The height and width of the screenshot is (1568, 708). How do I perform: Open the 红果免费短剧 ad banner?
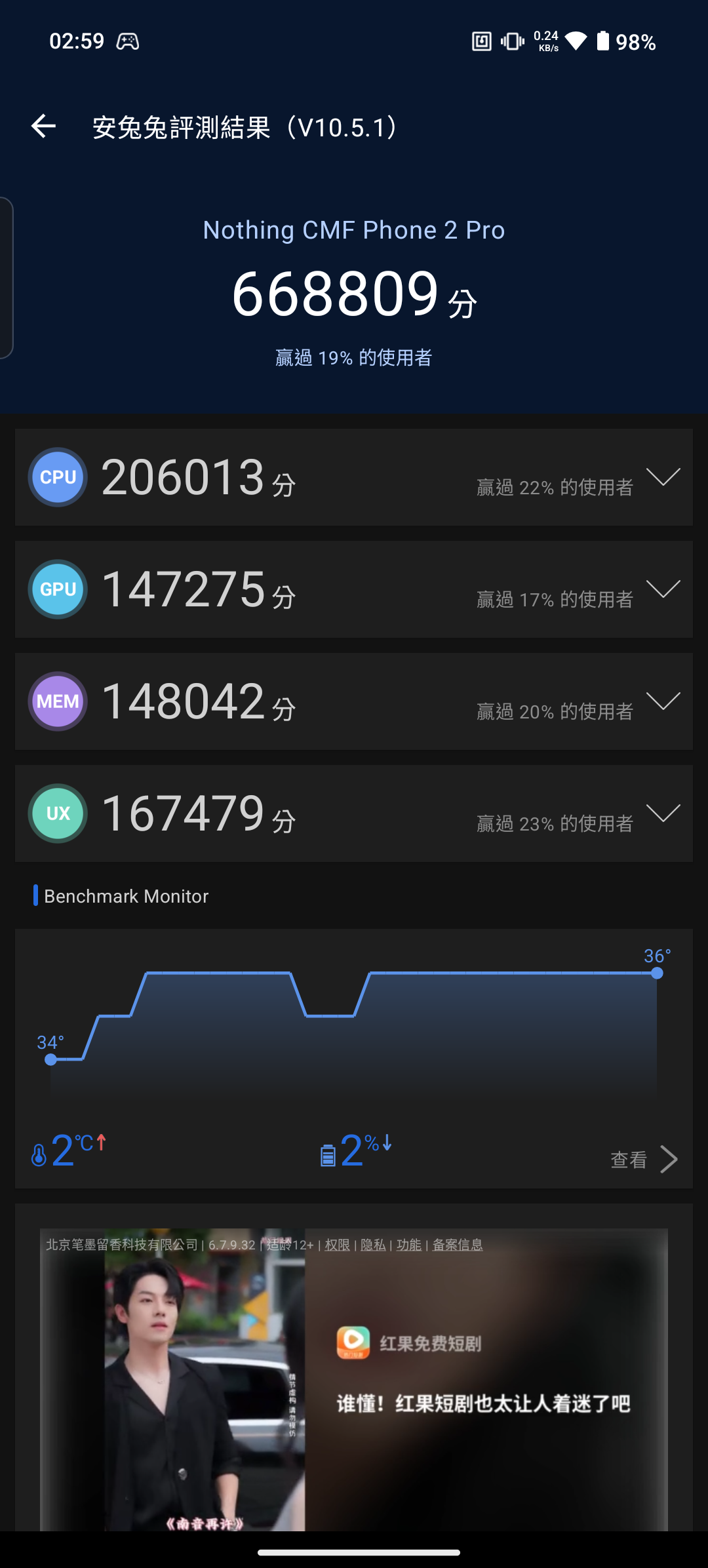pos(484,1403)
